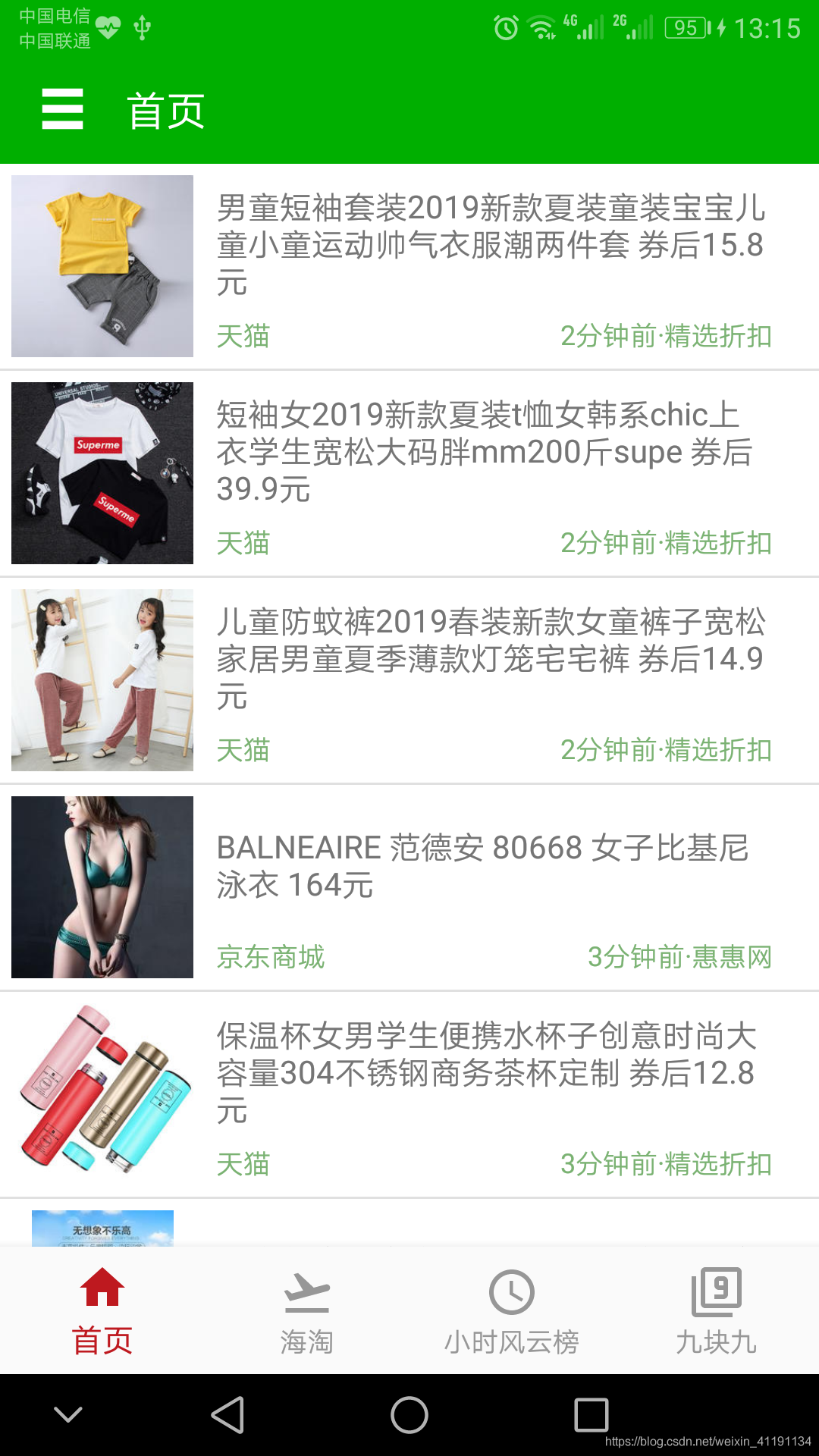Switch to the 小时风云榜 tab

[x=512, y=1311]
